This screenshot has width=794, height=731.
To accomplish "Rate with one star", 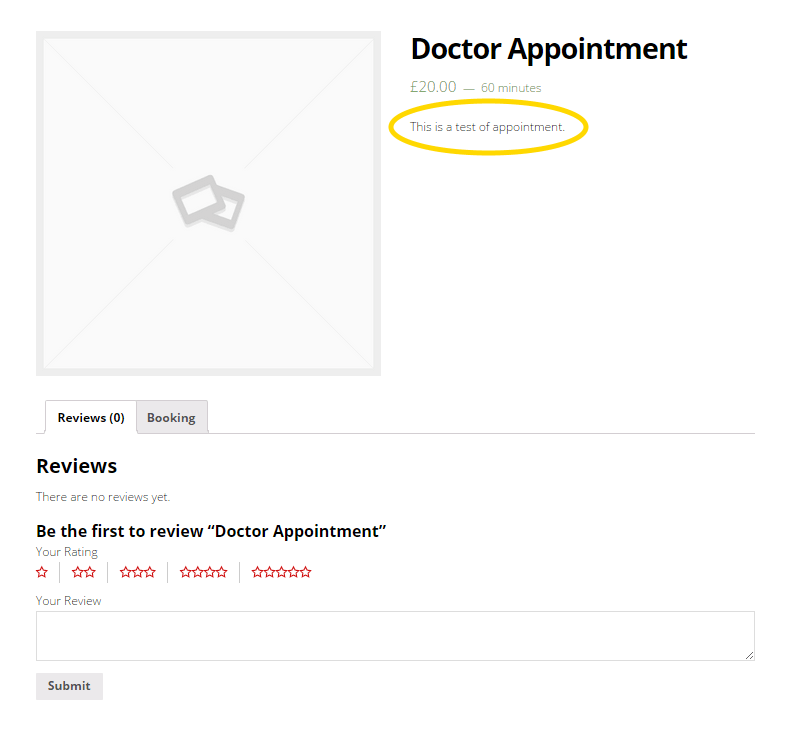I will (42, 573).
